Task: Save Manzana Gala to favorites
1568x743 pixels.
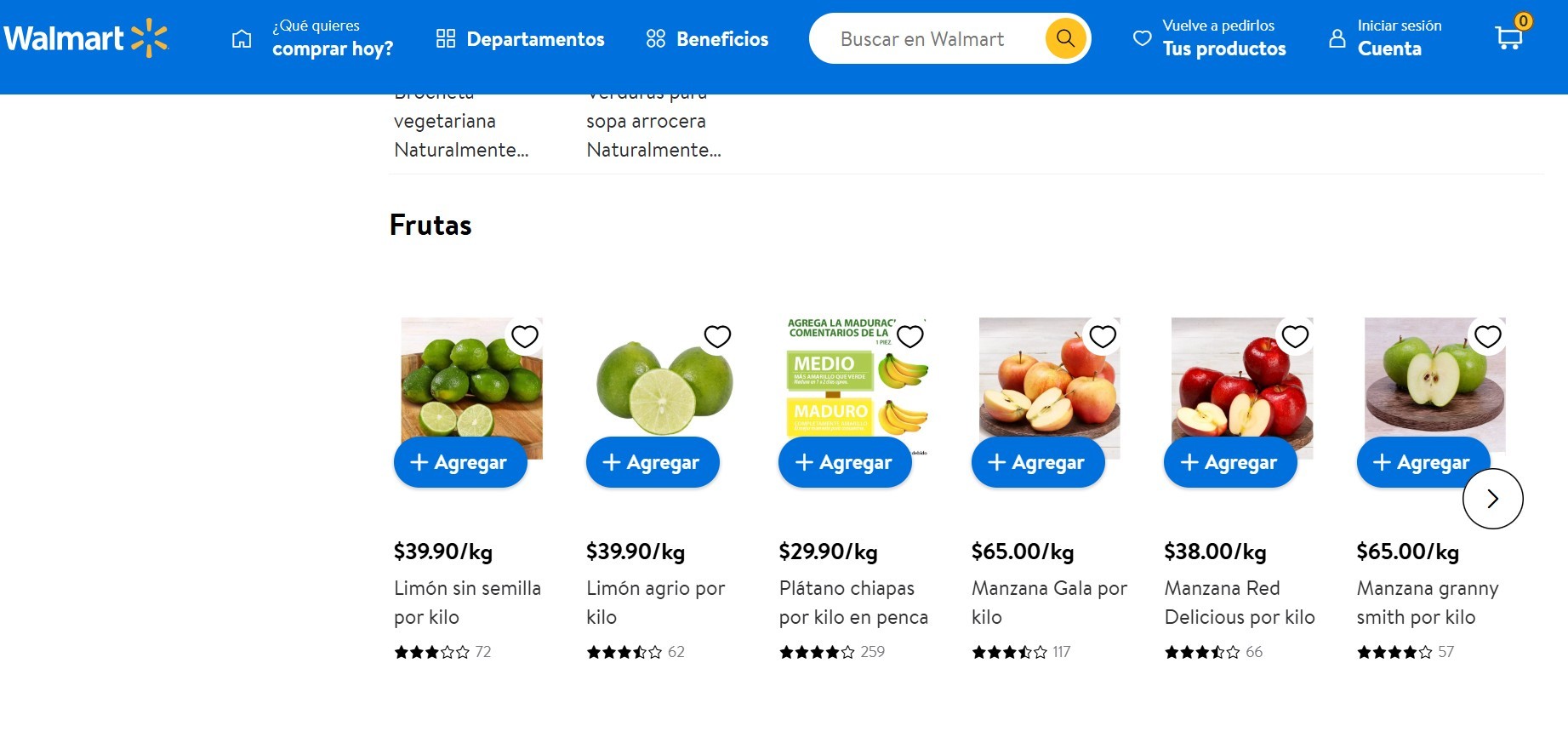Action: (1103, 337)
